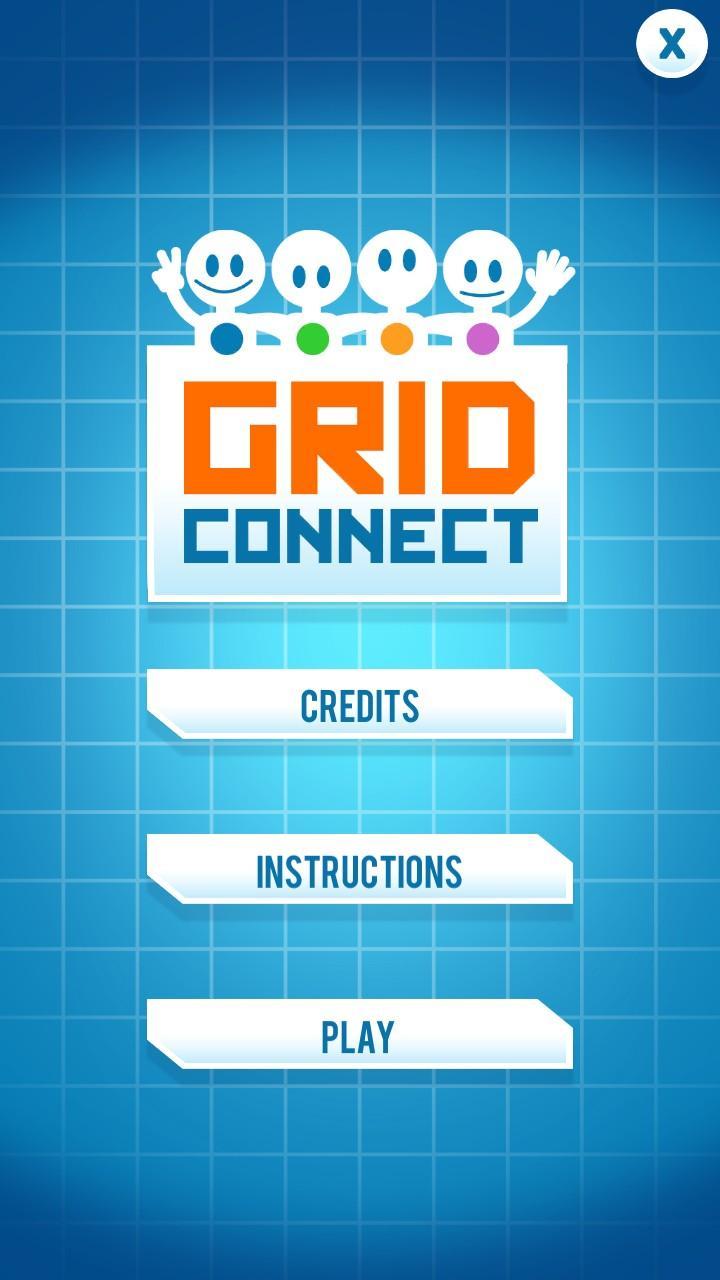View the game Instructions
720x1280 pixels.
pos(360,870)
